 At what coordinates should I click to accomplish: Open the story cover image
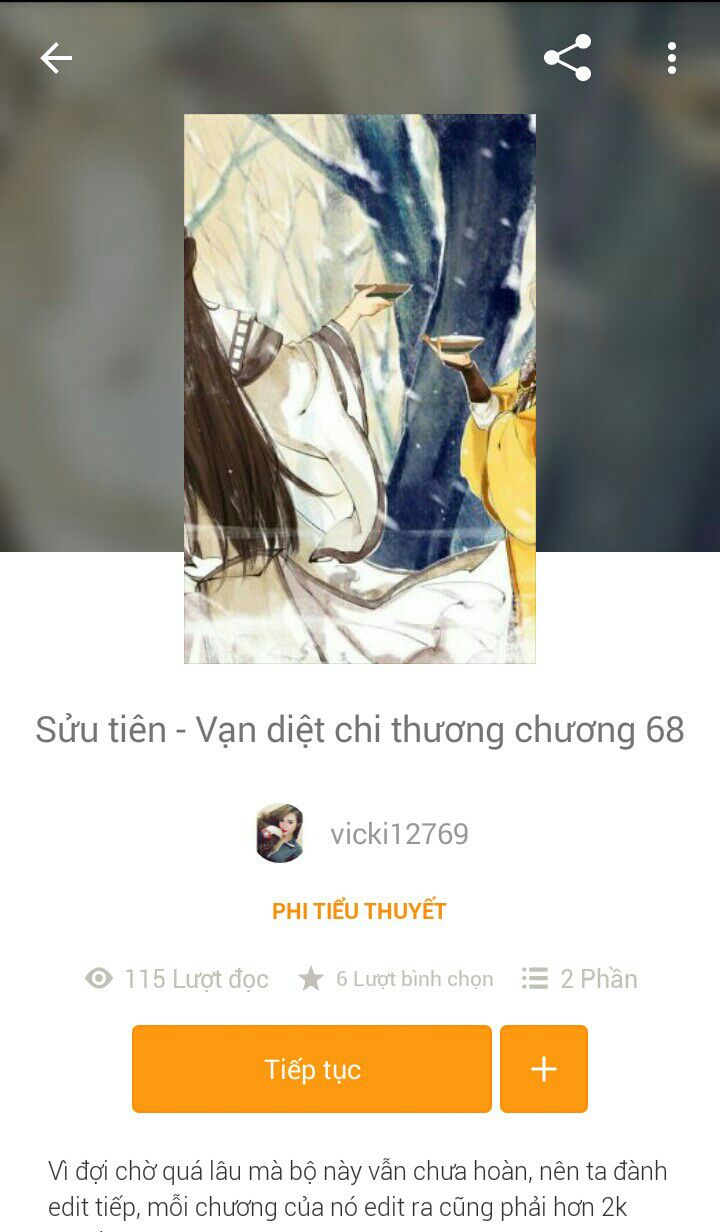(x=360, y=388)
